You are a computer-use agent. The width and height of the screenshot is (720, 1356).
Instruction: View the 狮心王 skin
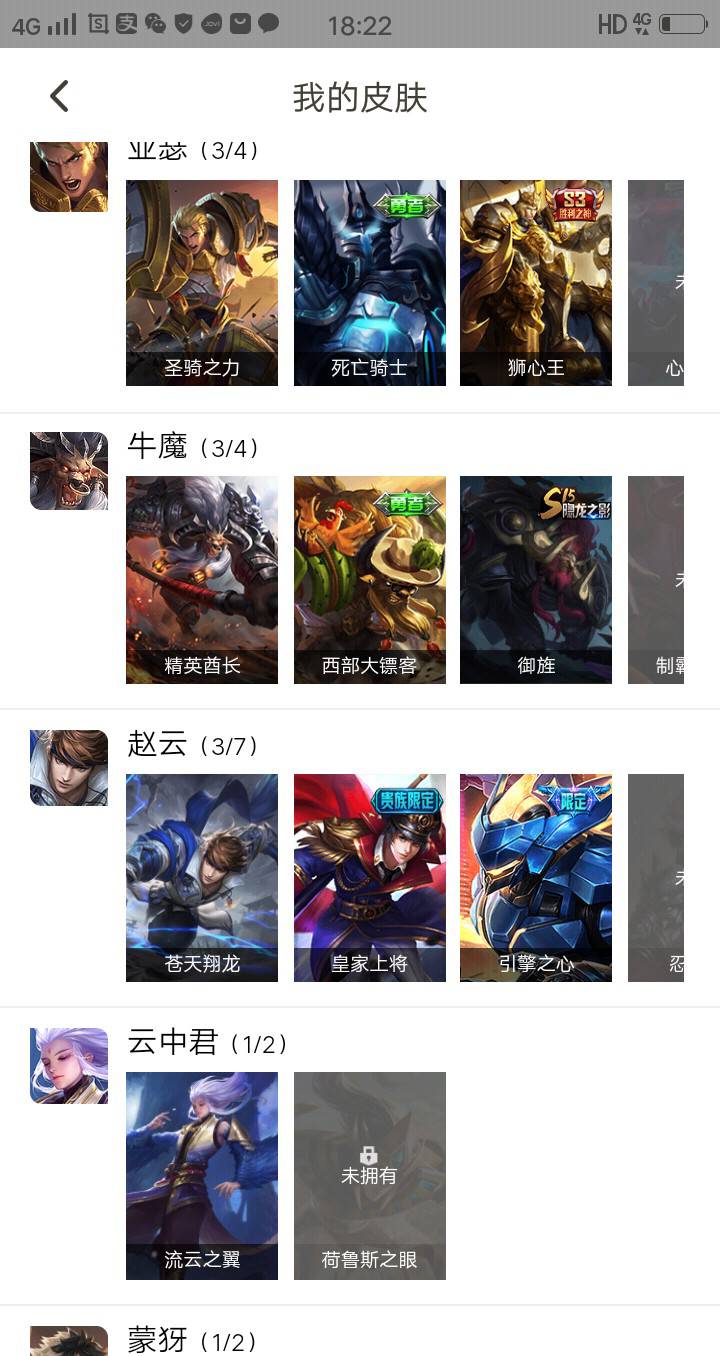pyautogui.click(x=536, y=283)
